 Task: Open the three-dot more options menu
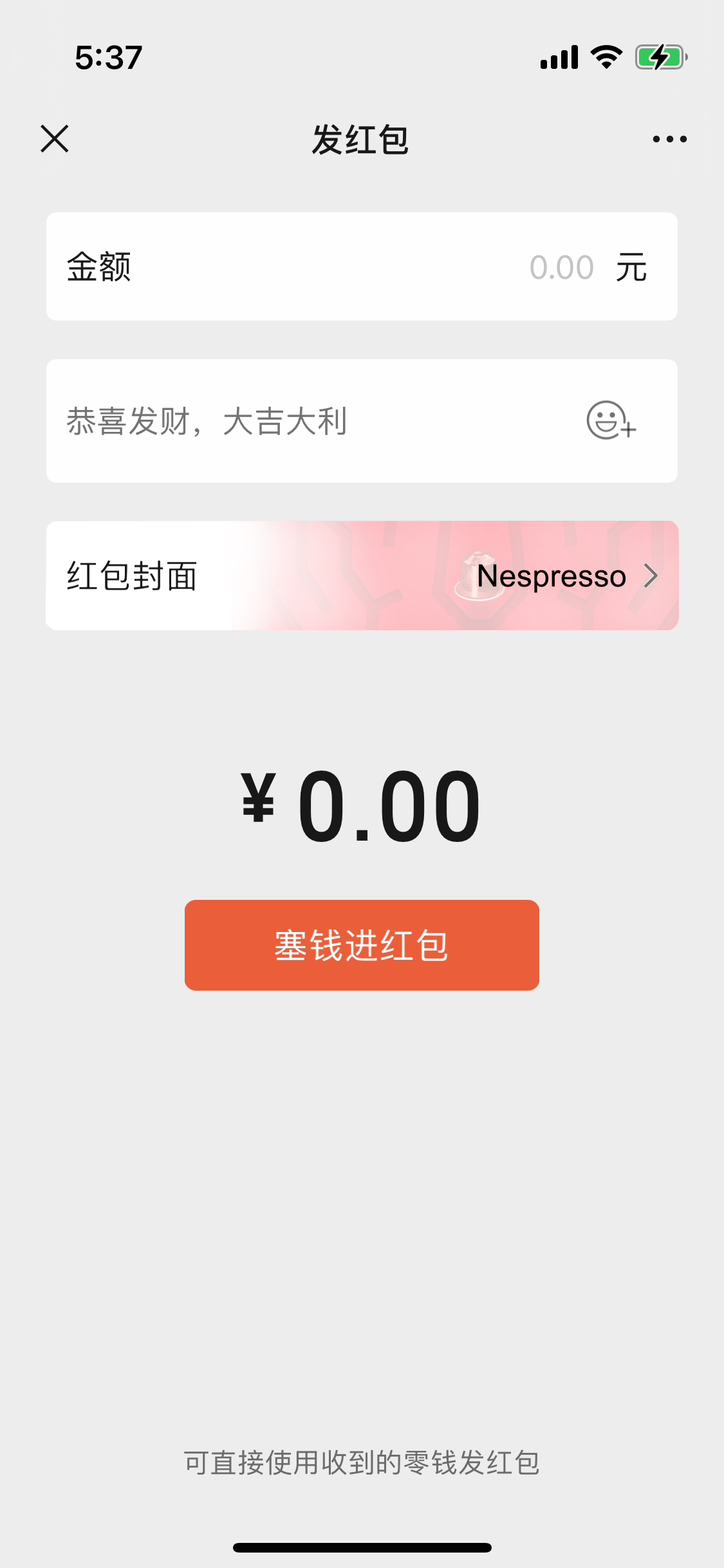click(669, 139)
